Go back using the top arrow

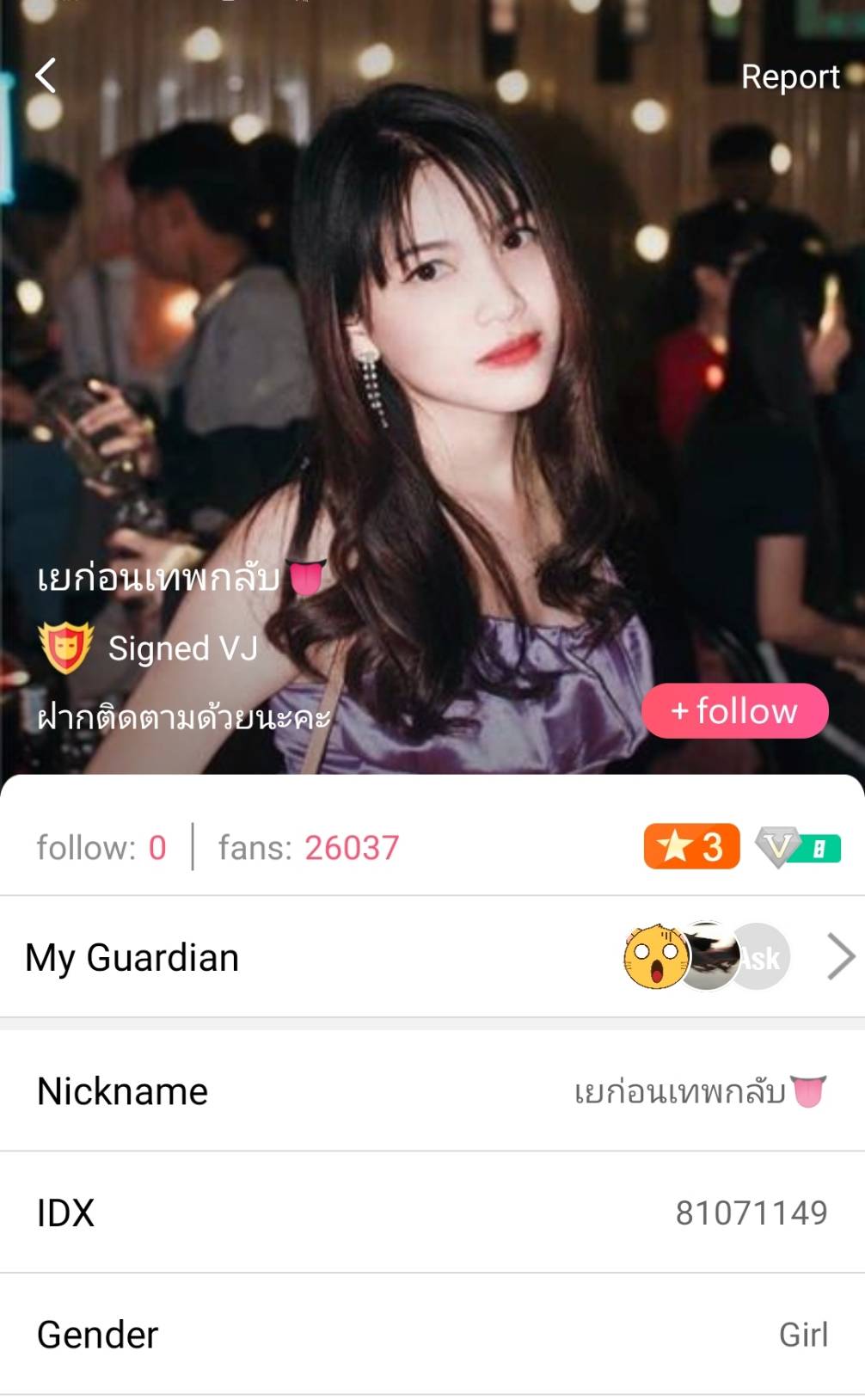pyautogui.click(x=46, y=76)
